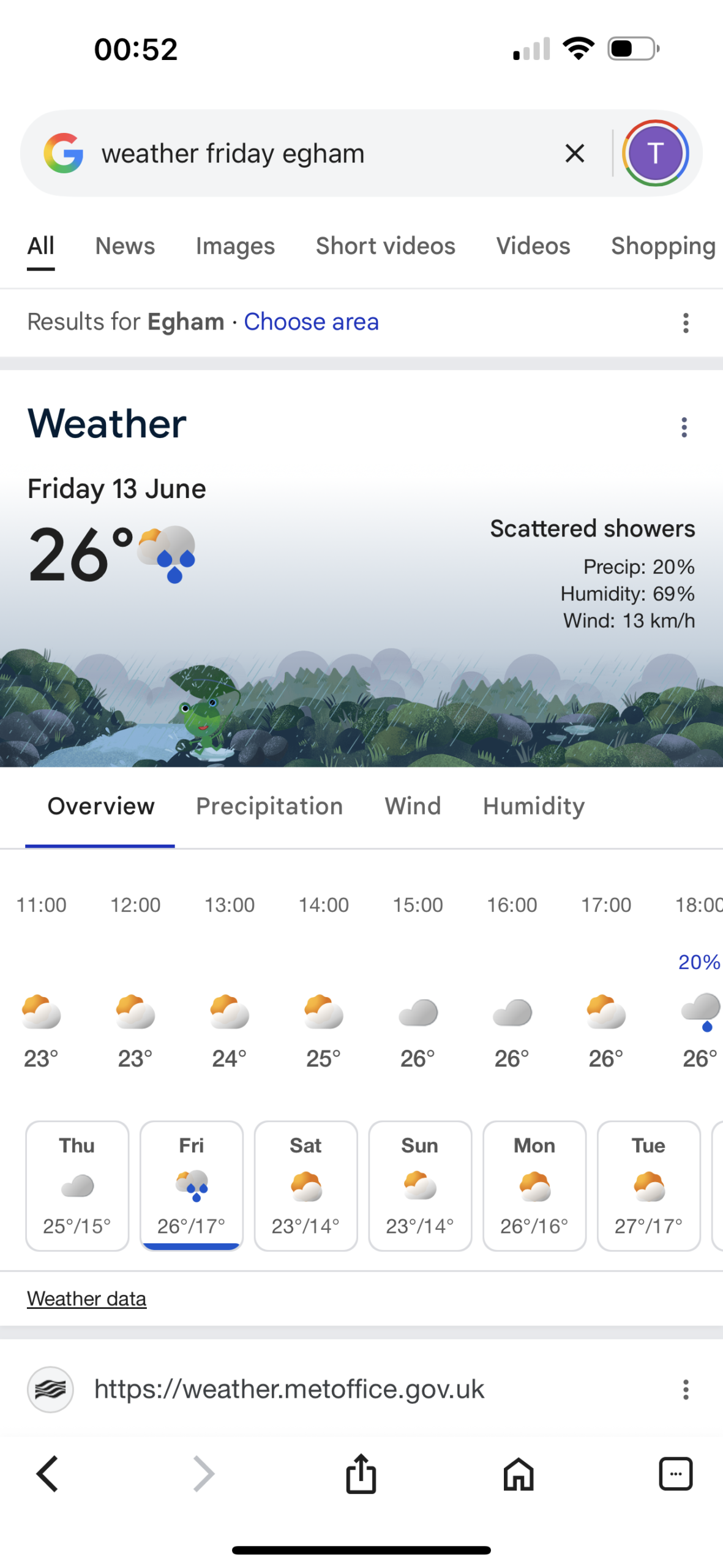The height and width of the screenshot is (1568, 723).
Task: Show the Humidity forecast tab
Action: (533, 805)
